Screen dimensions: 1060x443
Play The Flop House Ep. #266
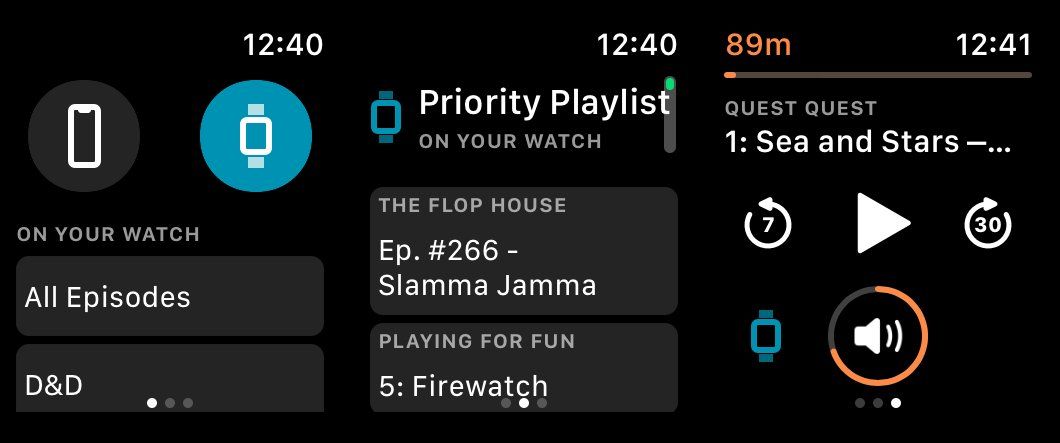pyautogui.click(x=523, y=251)
